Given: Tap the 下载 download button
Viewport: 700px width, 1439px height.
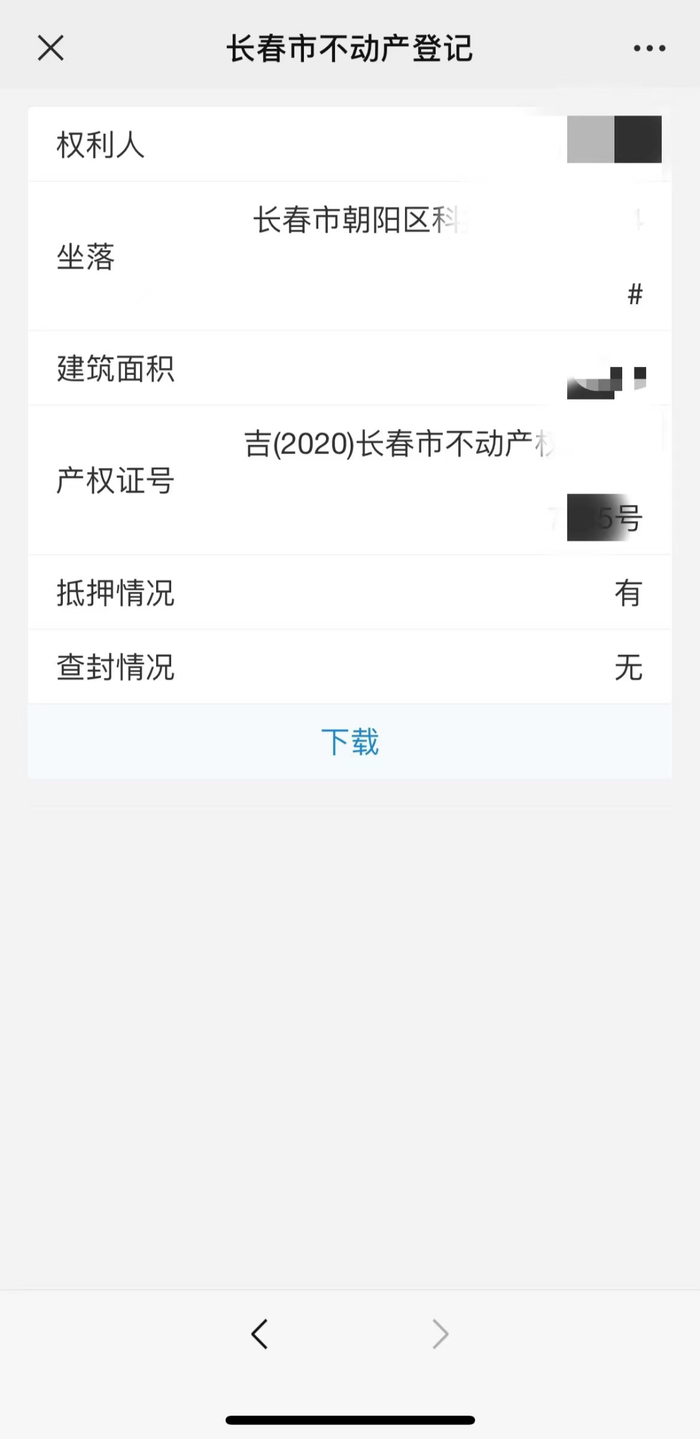Looking at the screenshot, I should click(350, 742).
